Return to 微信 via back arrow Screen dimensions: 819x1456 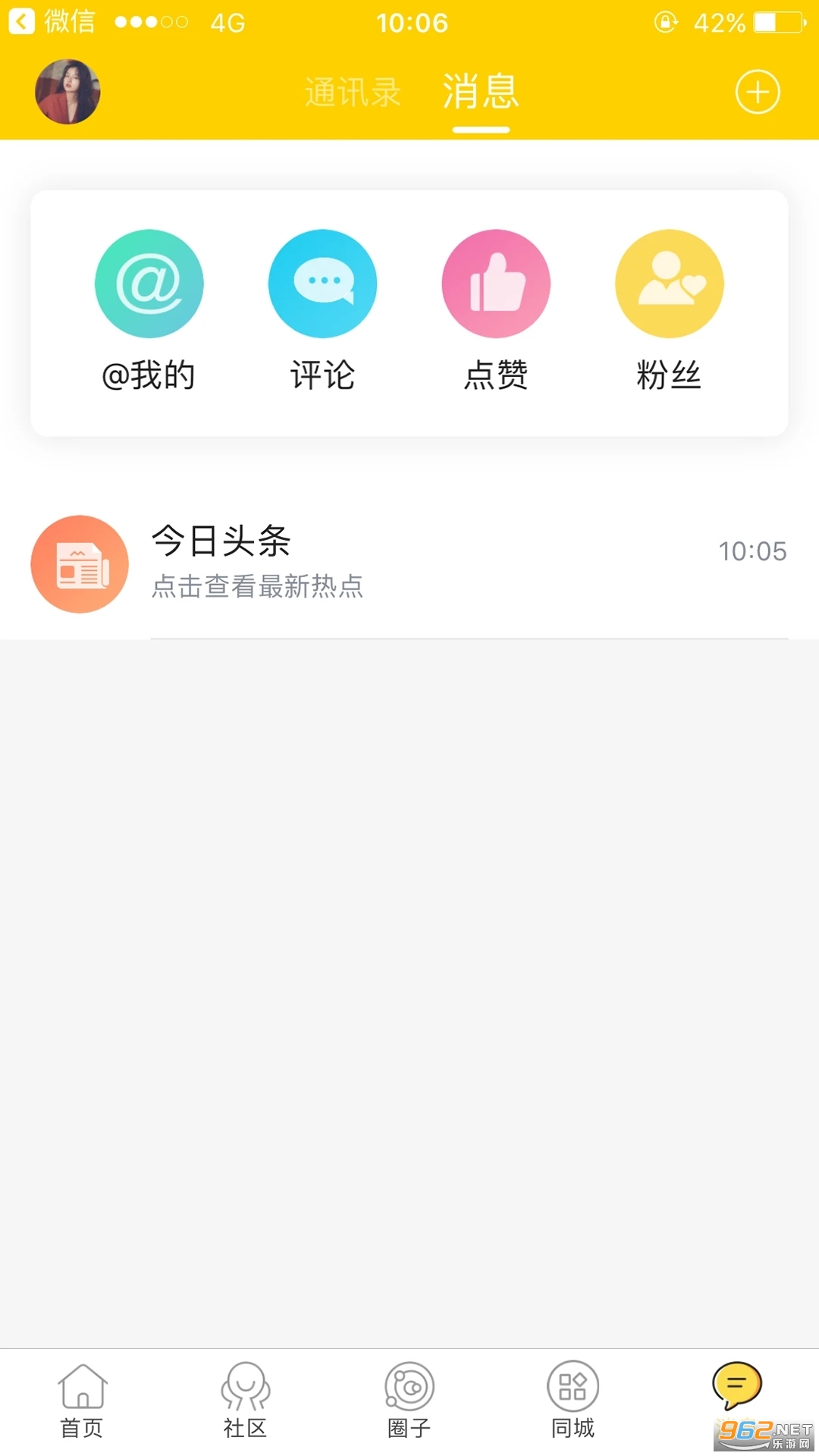coord(52,22)
